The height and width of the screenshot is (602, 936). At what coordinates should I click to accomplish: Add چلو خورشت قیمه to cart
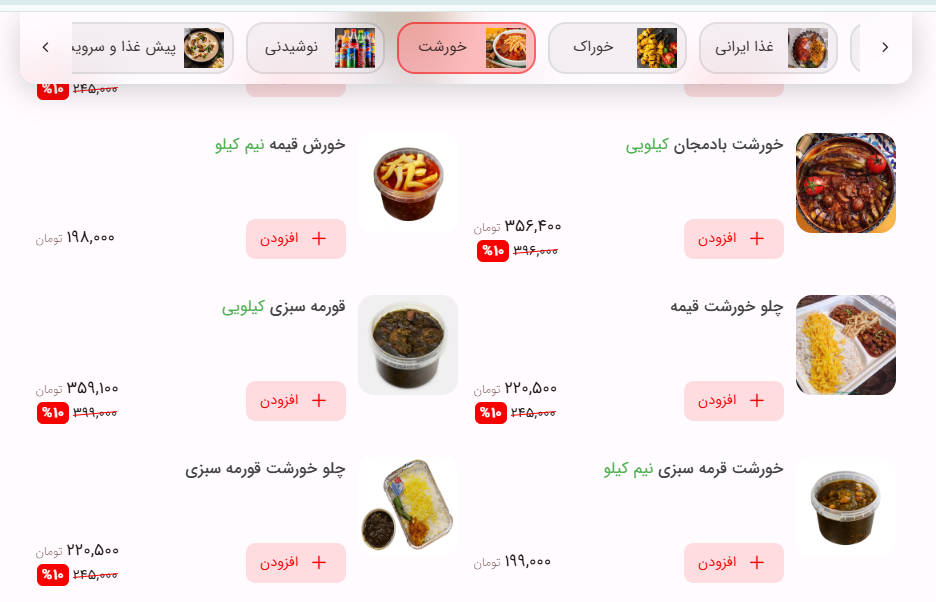(x=733, y=401)
